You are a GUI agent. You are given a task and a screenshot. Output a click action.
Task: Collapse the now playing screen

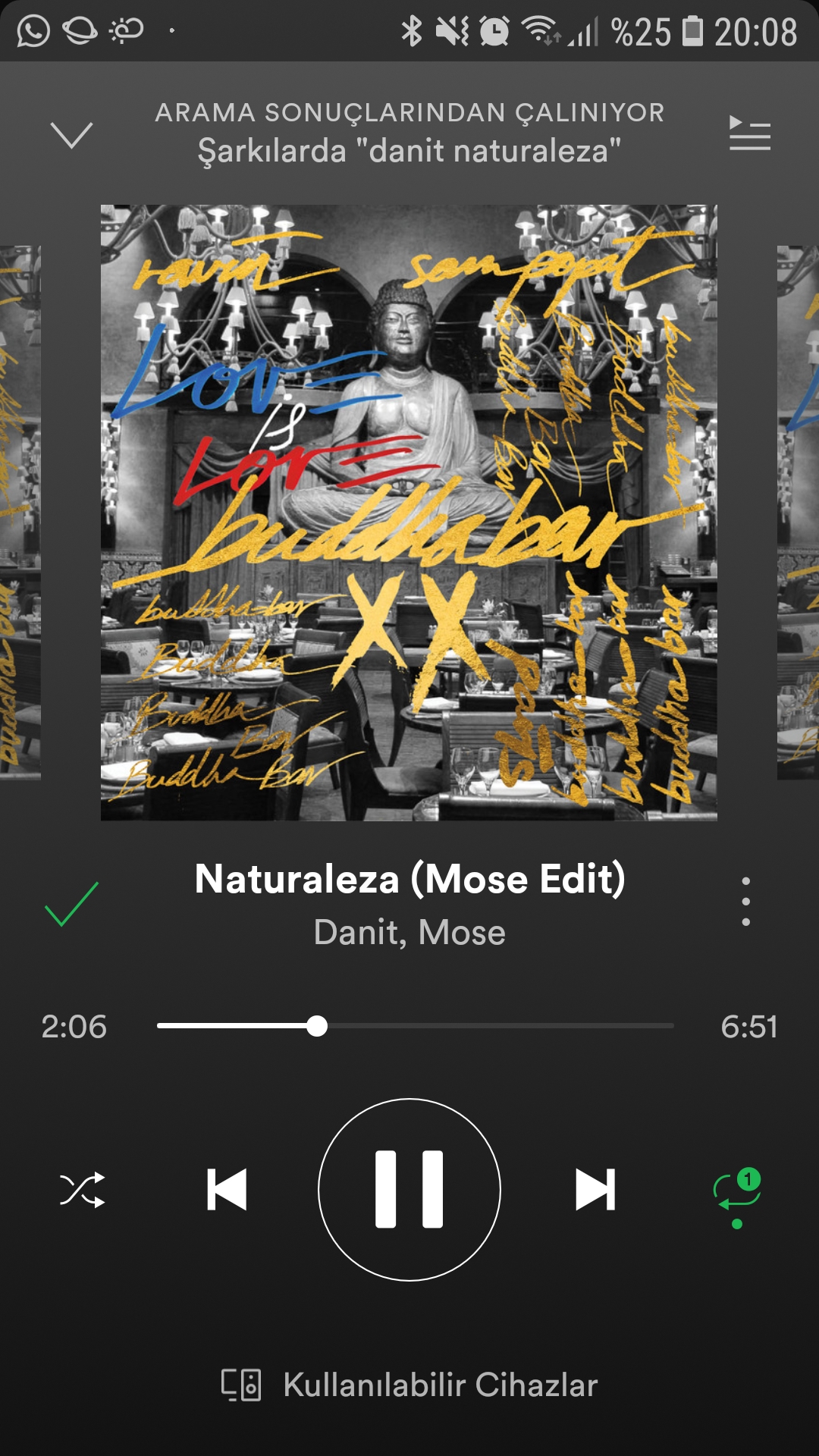[x=71, y=135]
